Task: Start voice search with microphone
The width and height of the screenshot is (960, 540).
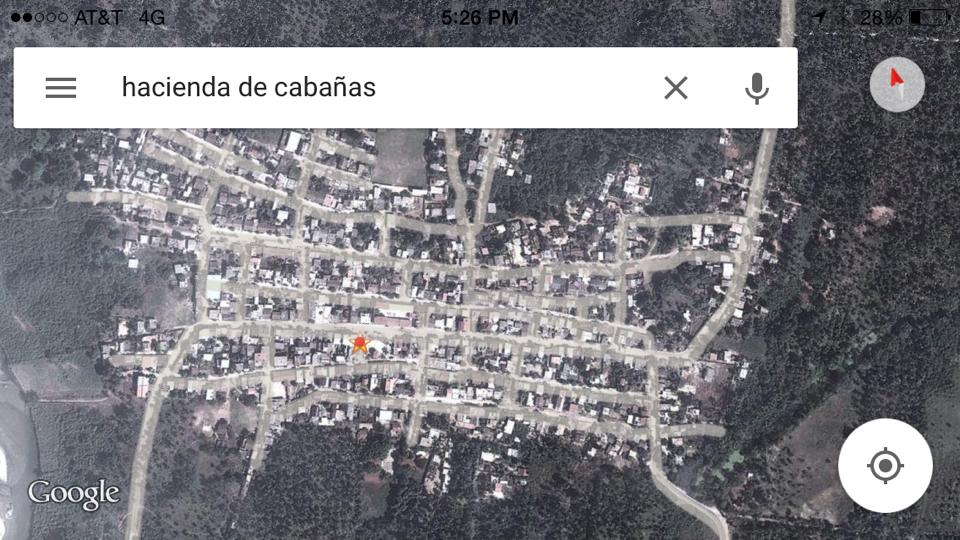Action: (757, 88)
